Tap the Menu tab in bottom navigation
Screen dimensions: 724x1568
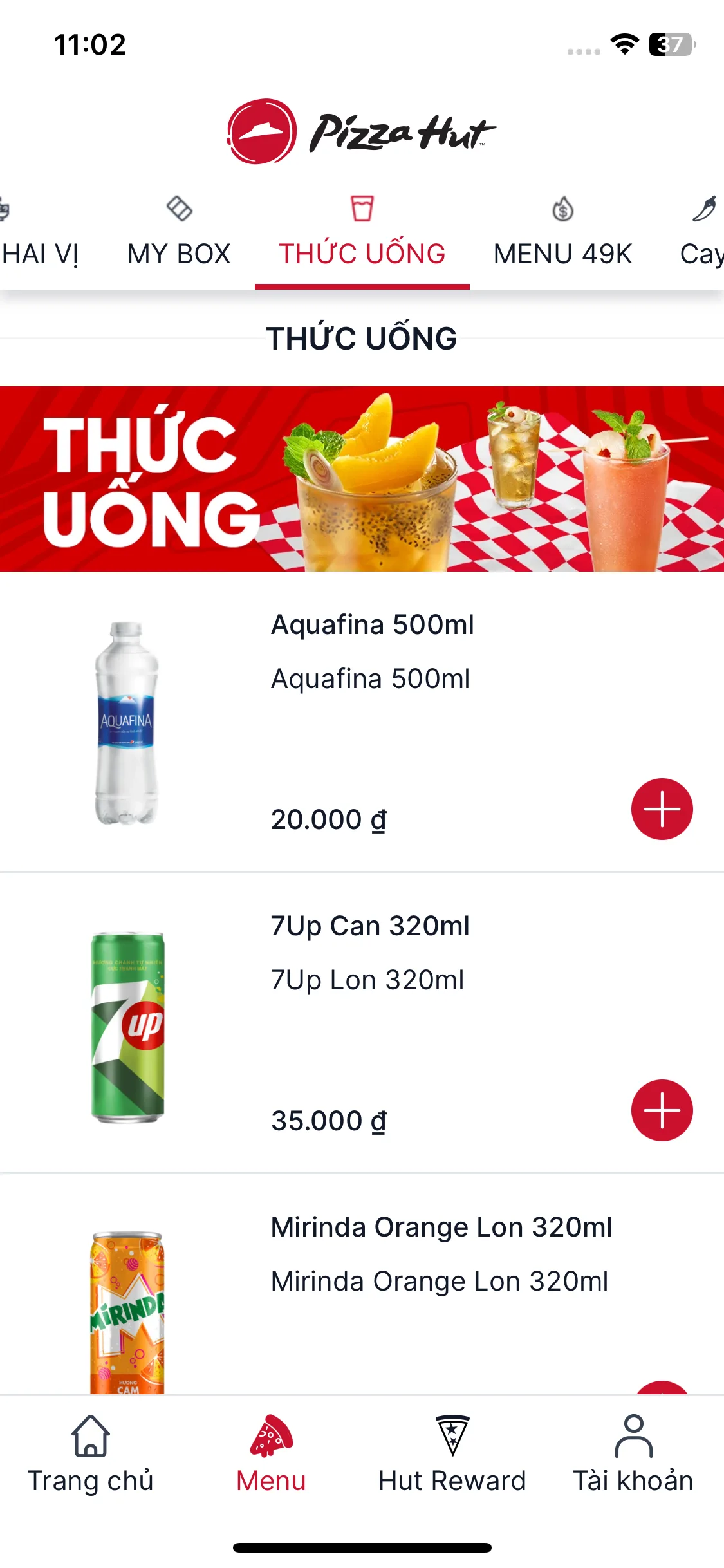tap(271, 1454)
